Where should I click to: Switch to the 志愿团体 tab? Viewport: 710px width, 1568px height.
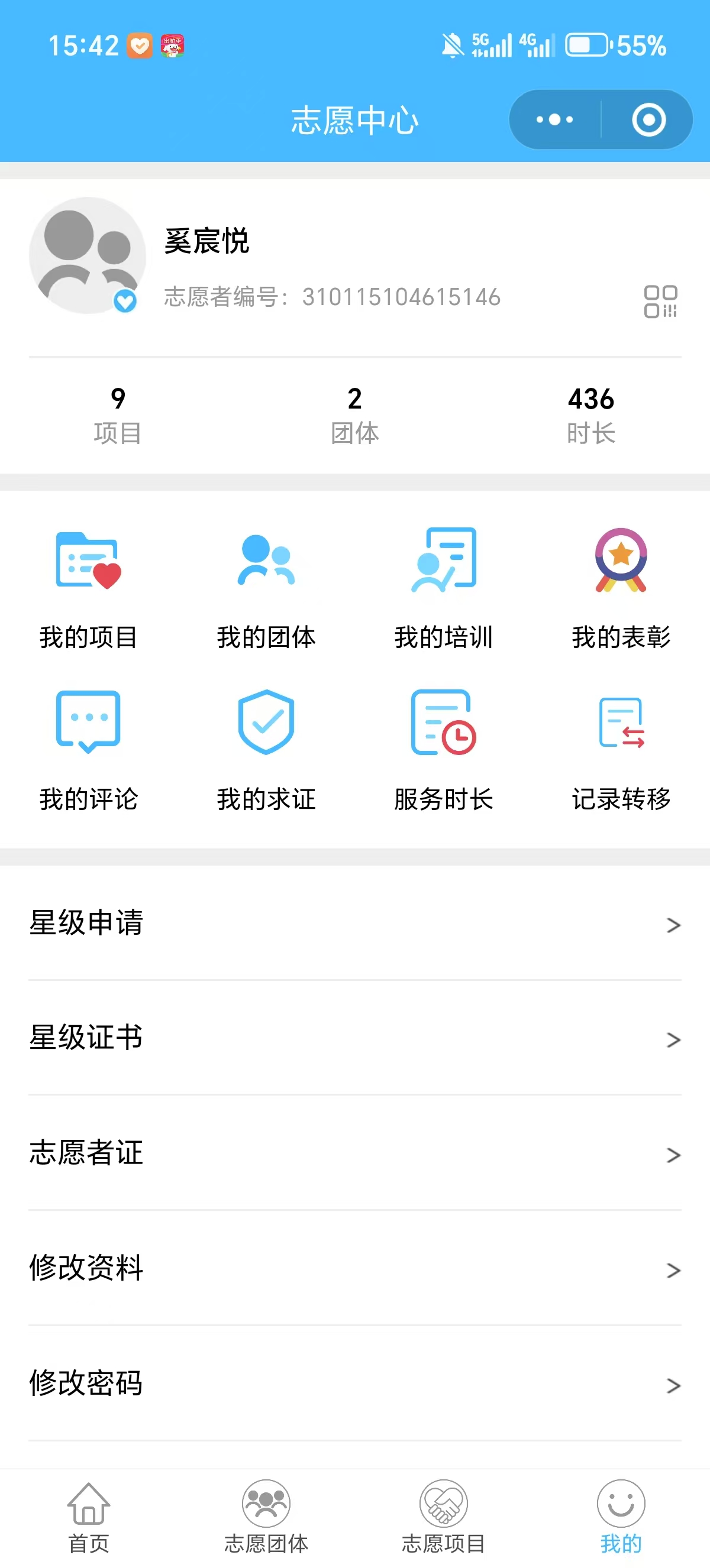[x=266, y=1517]
